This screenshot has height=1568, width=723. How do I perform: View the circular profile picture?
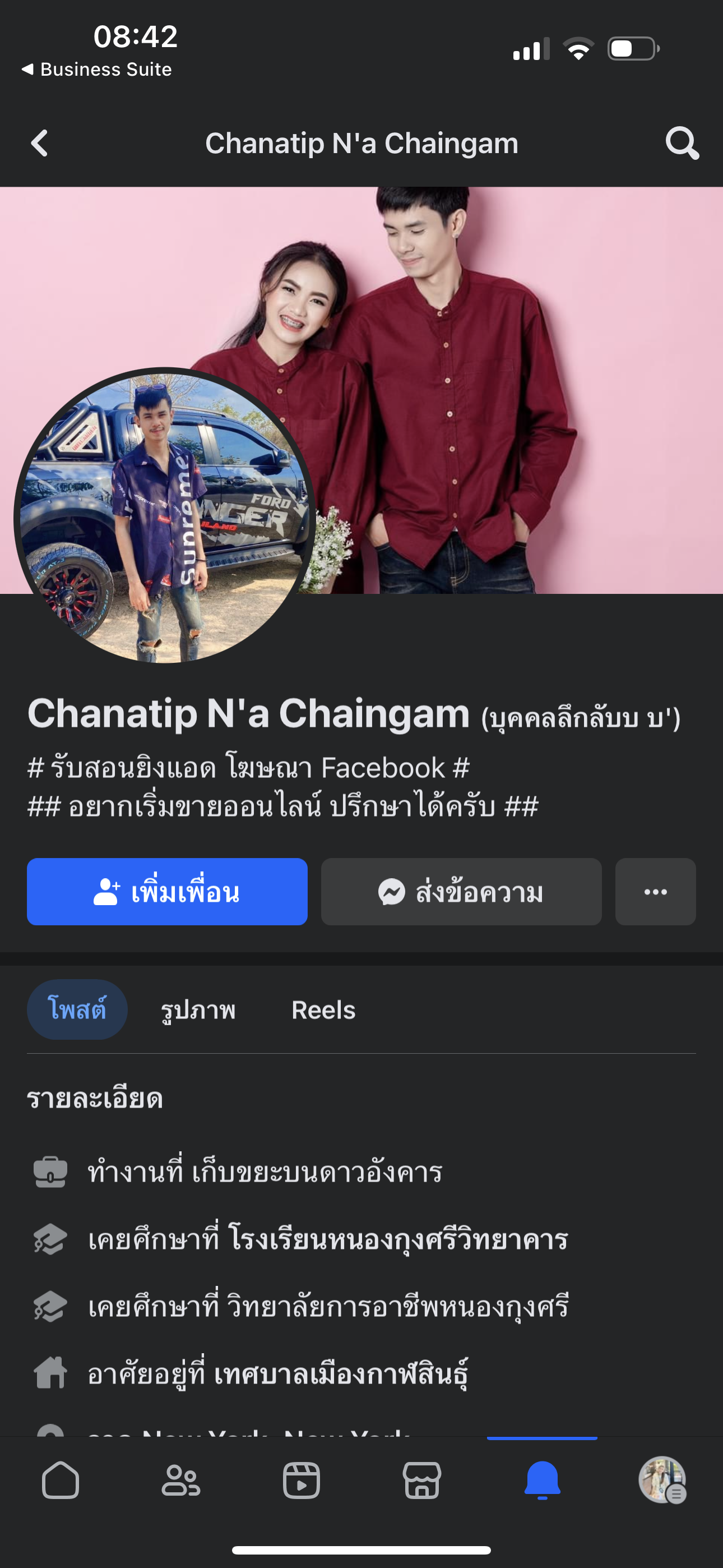pos(164,518)
